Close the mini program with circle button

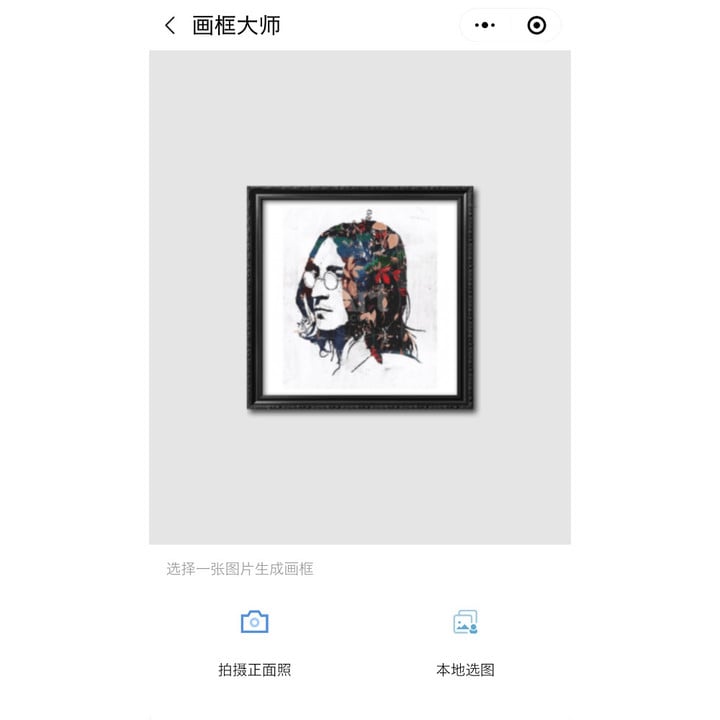pos(537,26)
